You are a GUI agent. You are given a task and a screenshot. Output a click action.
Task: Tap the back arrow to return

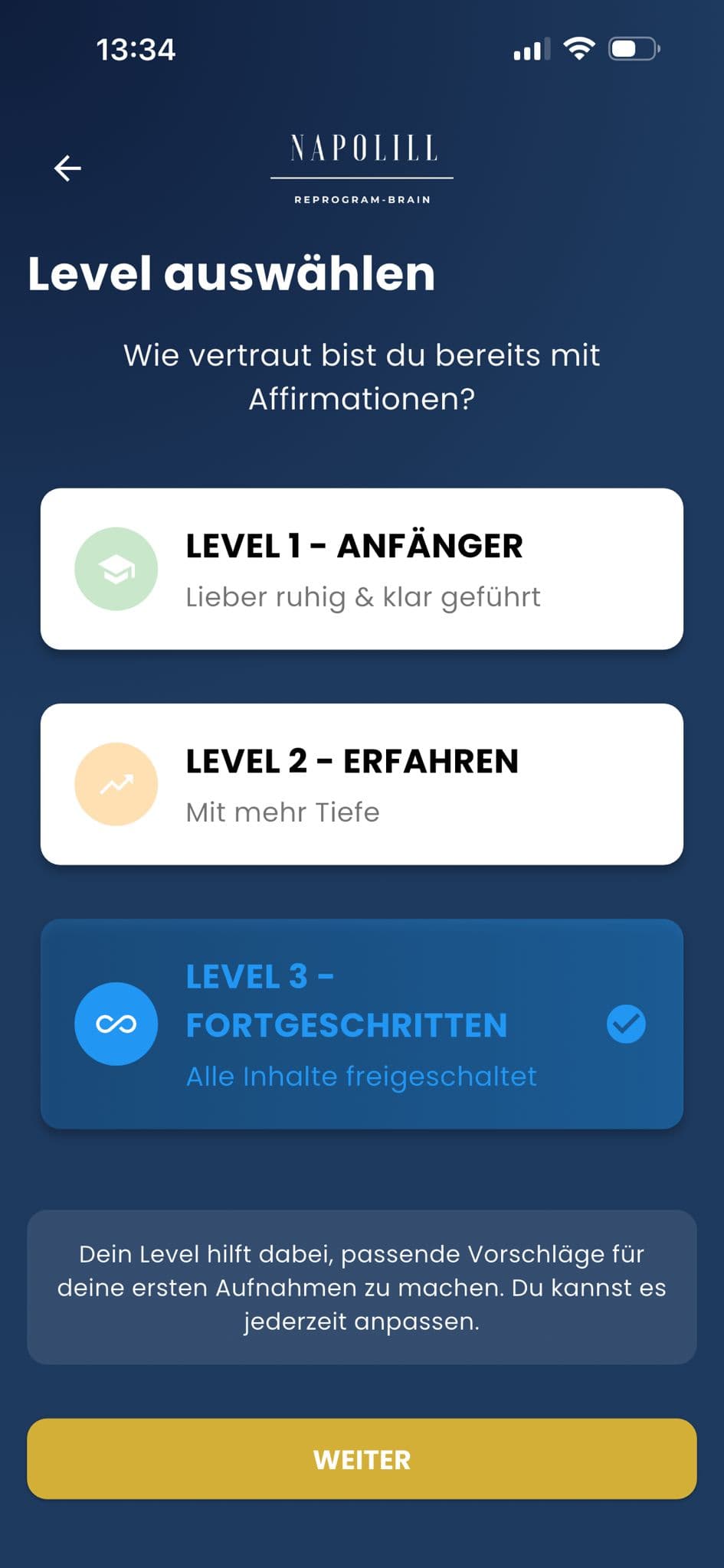click(x=67, y=168)
